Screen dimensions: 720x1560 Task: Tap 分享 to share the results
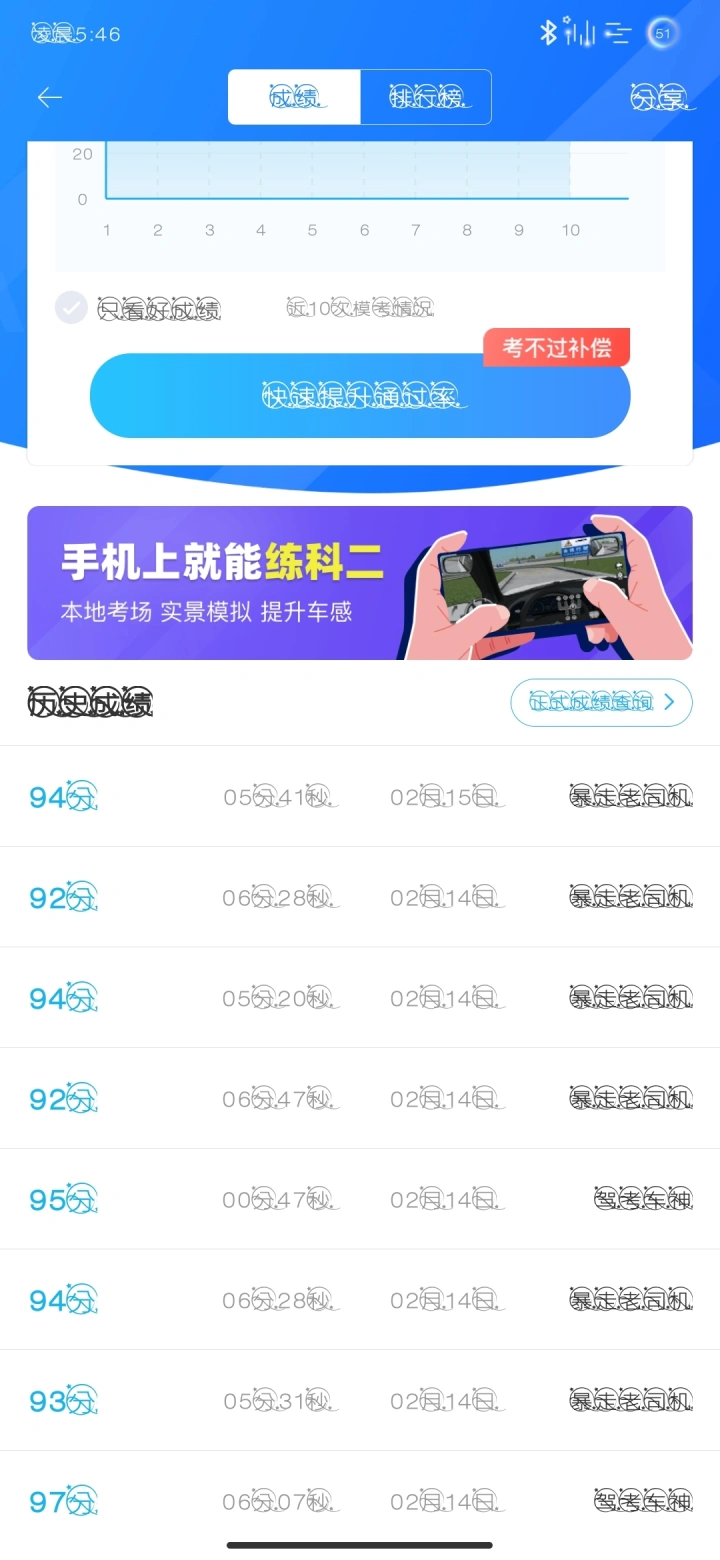(x=661, y=97)
